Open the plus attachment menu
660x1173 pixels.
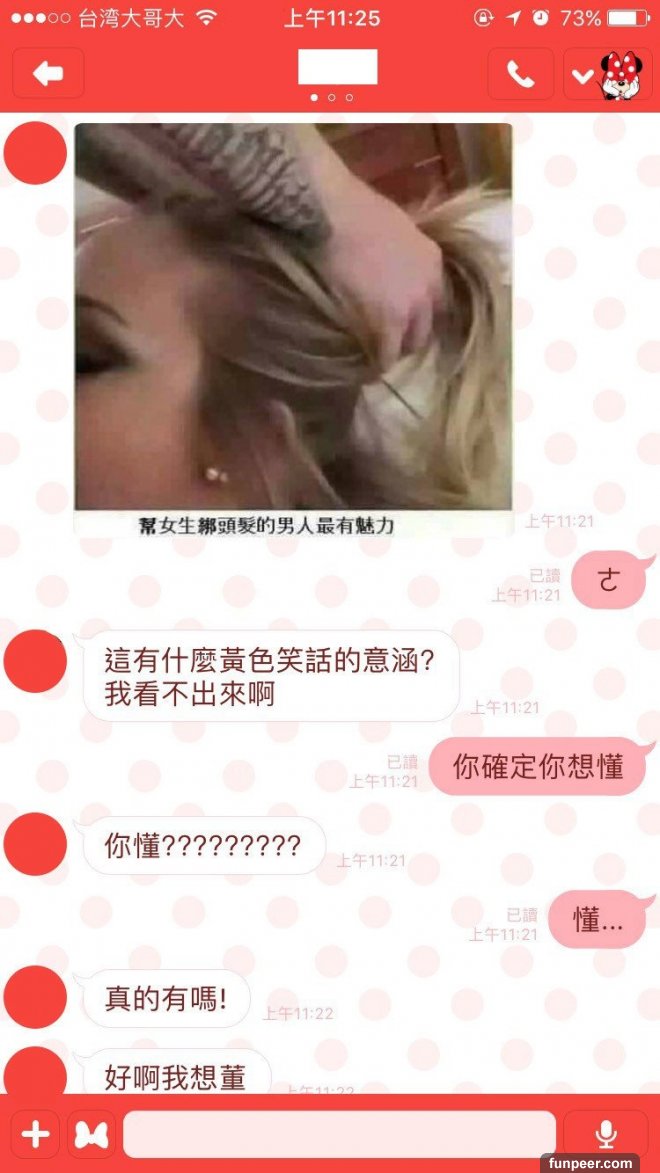coord(35,1135)
